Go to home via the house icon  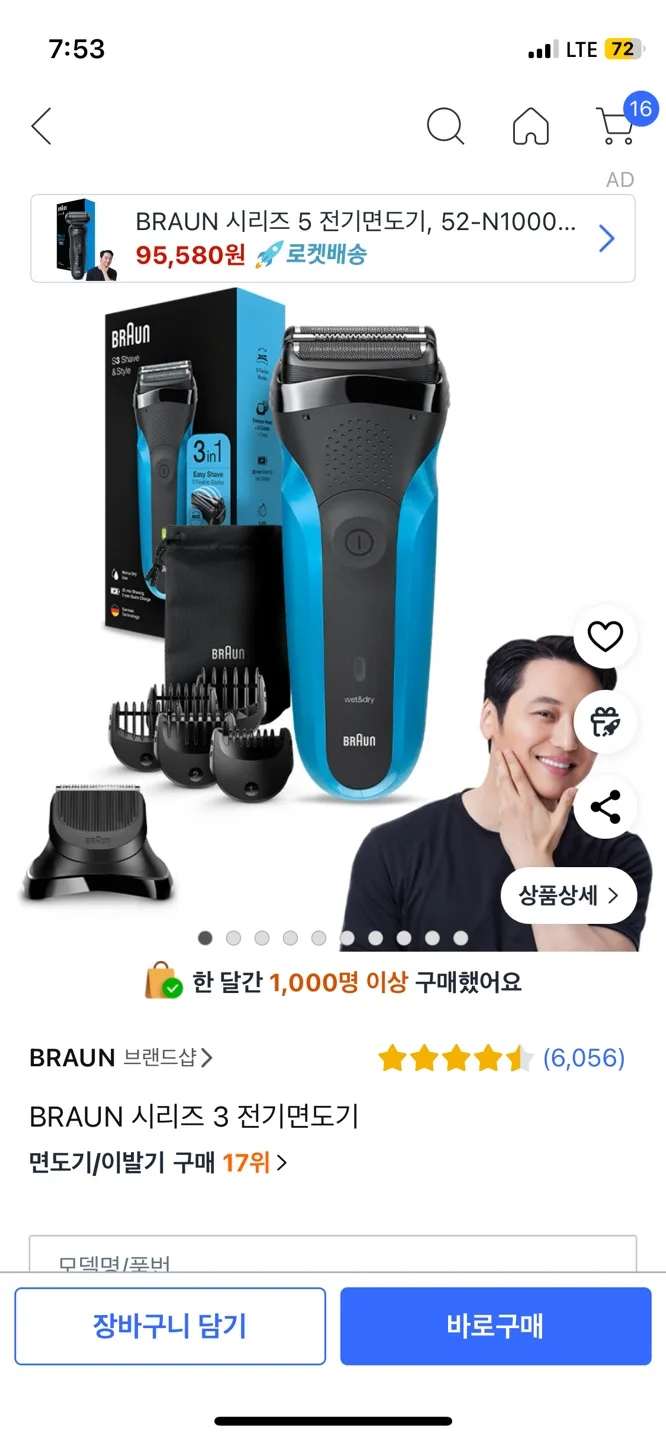[530, 126]
